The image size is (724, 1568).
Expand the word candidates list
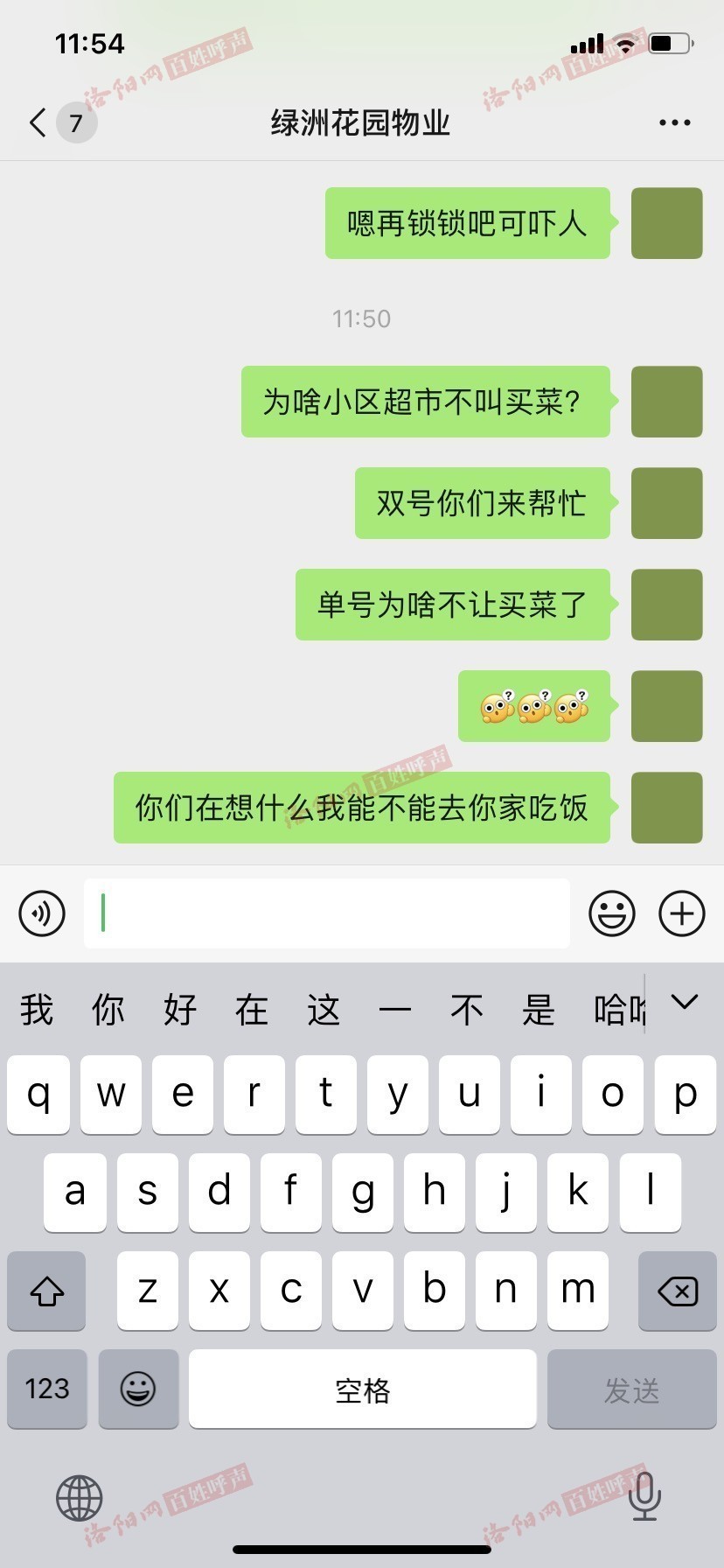[684, 1003]
